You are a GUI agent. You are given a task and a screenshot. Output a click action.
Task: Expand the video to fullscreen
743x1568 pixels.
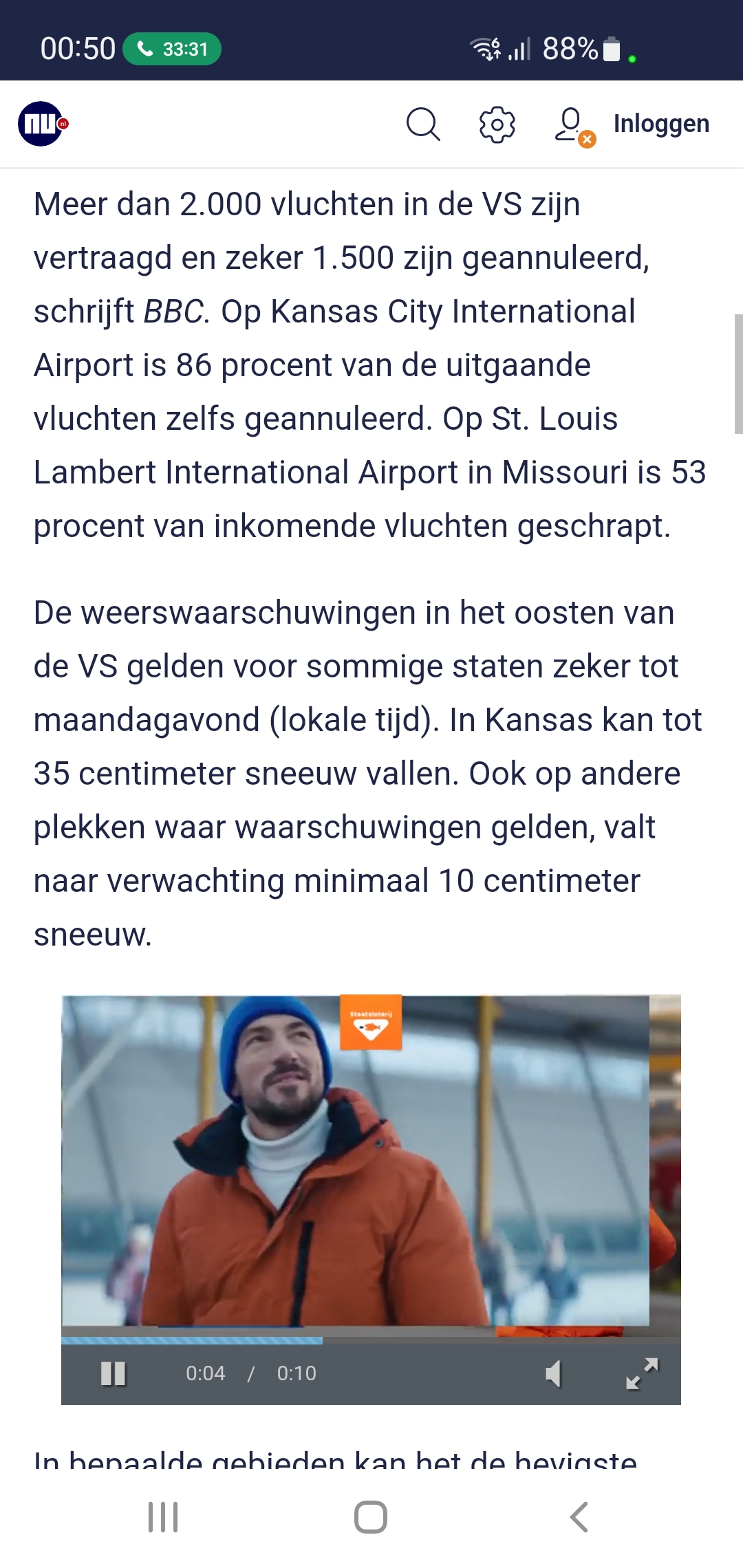pyautogui.click(x=642, y=1373)
